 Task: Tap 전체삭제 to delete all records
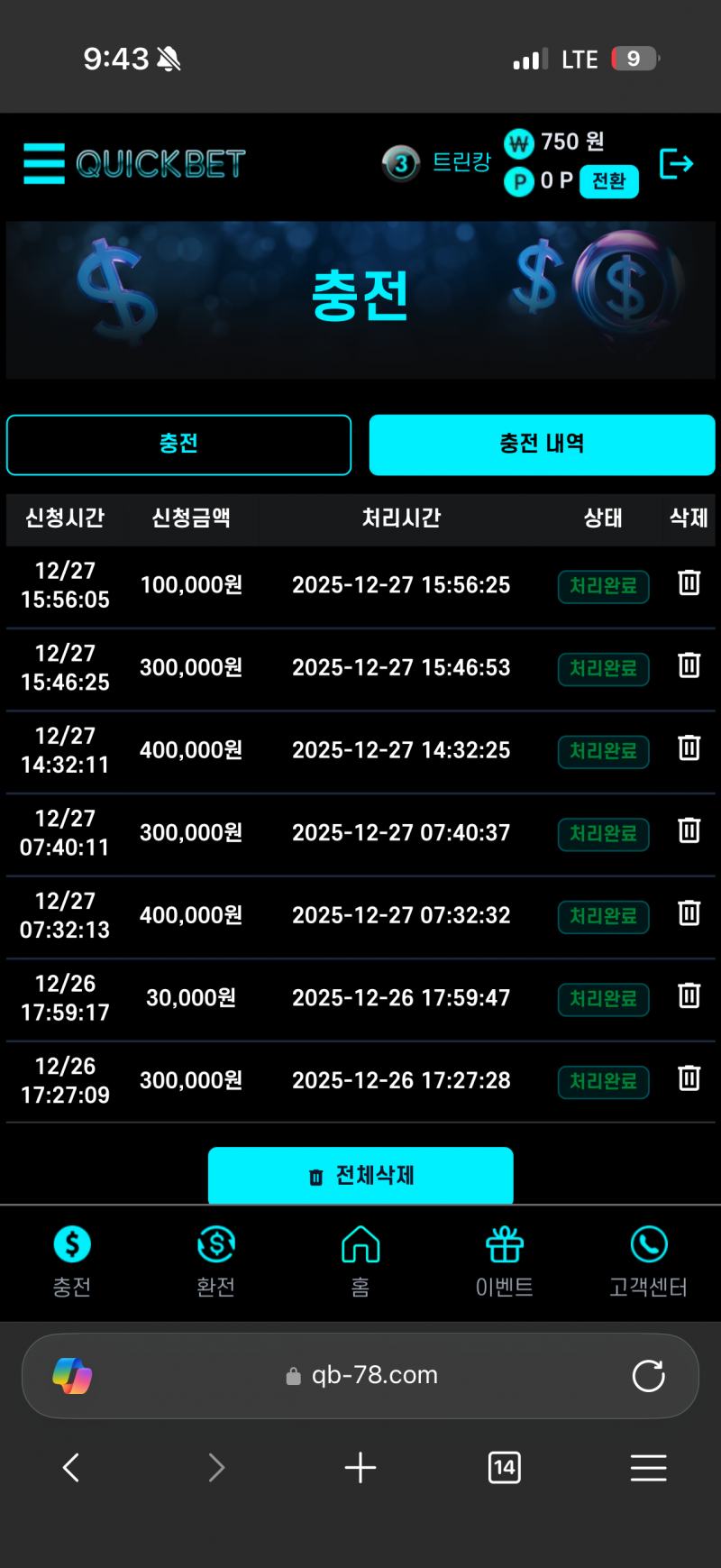click(360, 1175)
